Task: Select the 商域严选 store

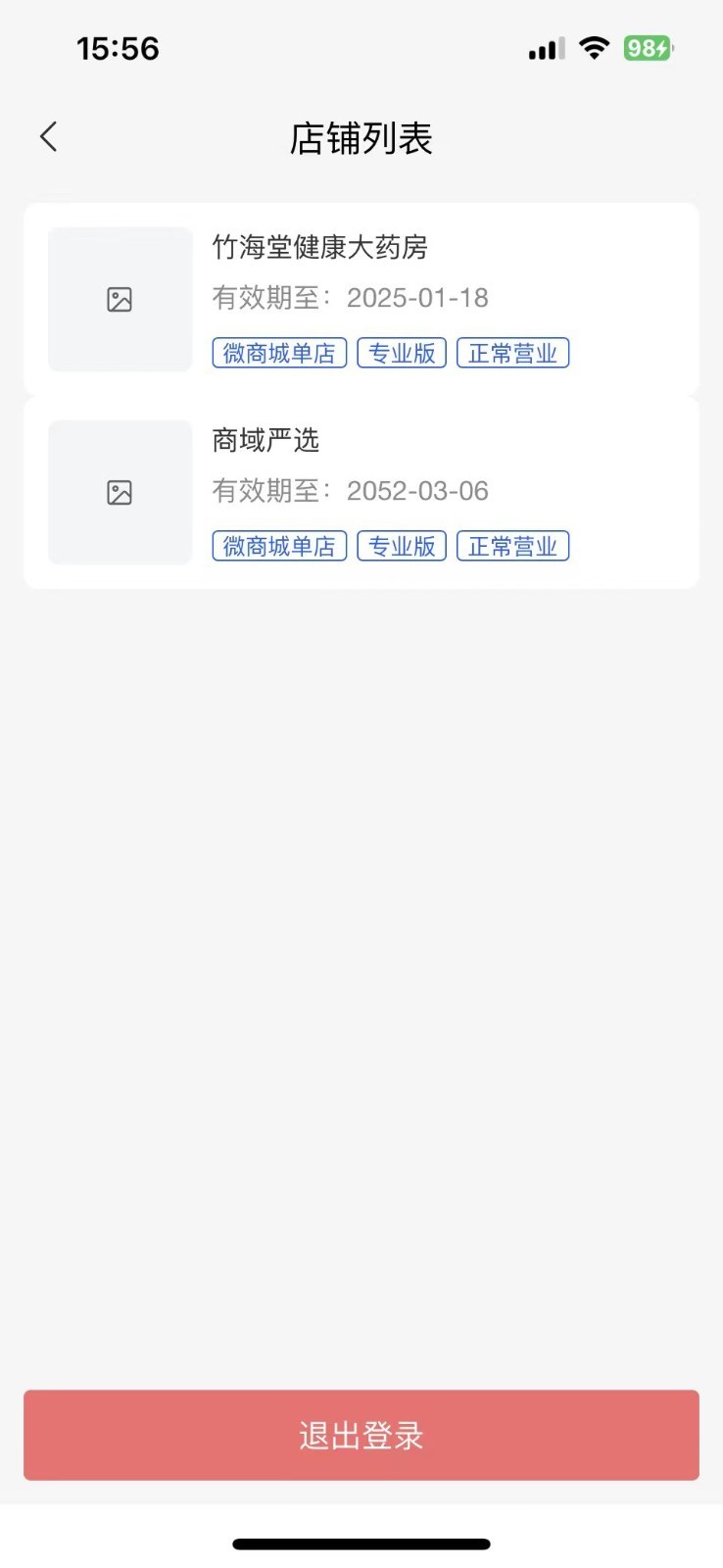Action: [361, 491]
